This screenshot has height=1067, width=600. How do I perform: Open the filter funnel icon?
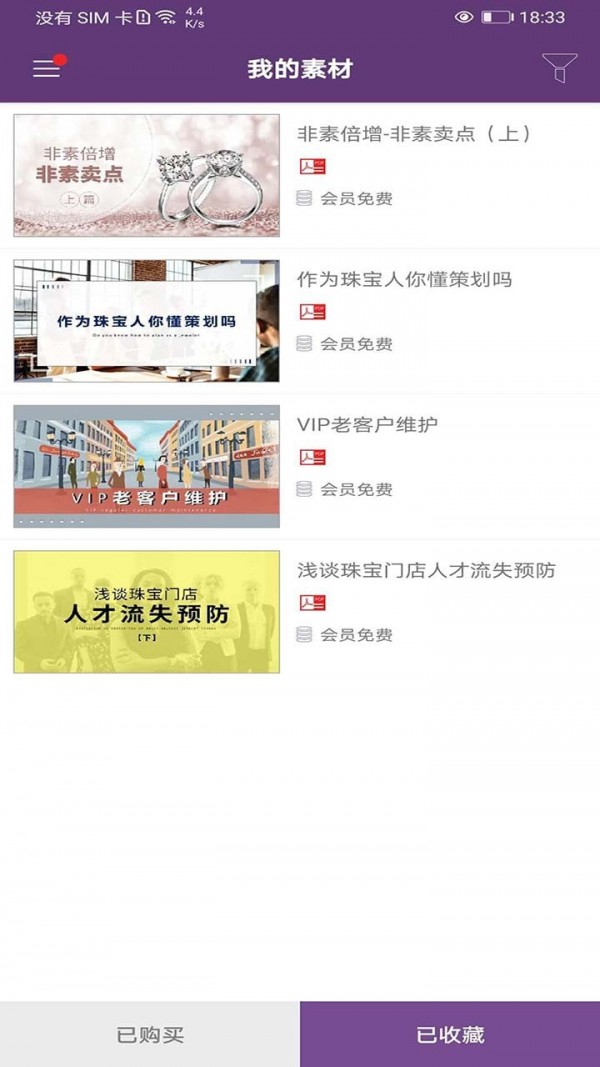(x=559, y=68)
